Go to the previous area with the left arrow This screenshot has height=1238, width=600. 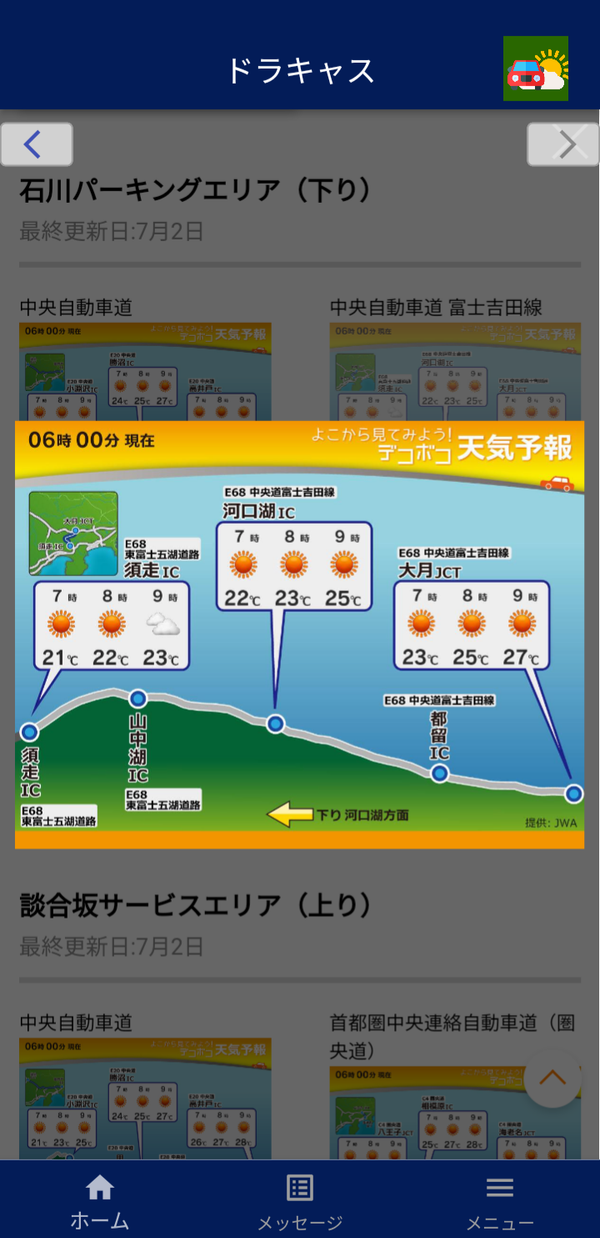pos(36,145)
